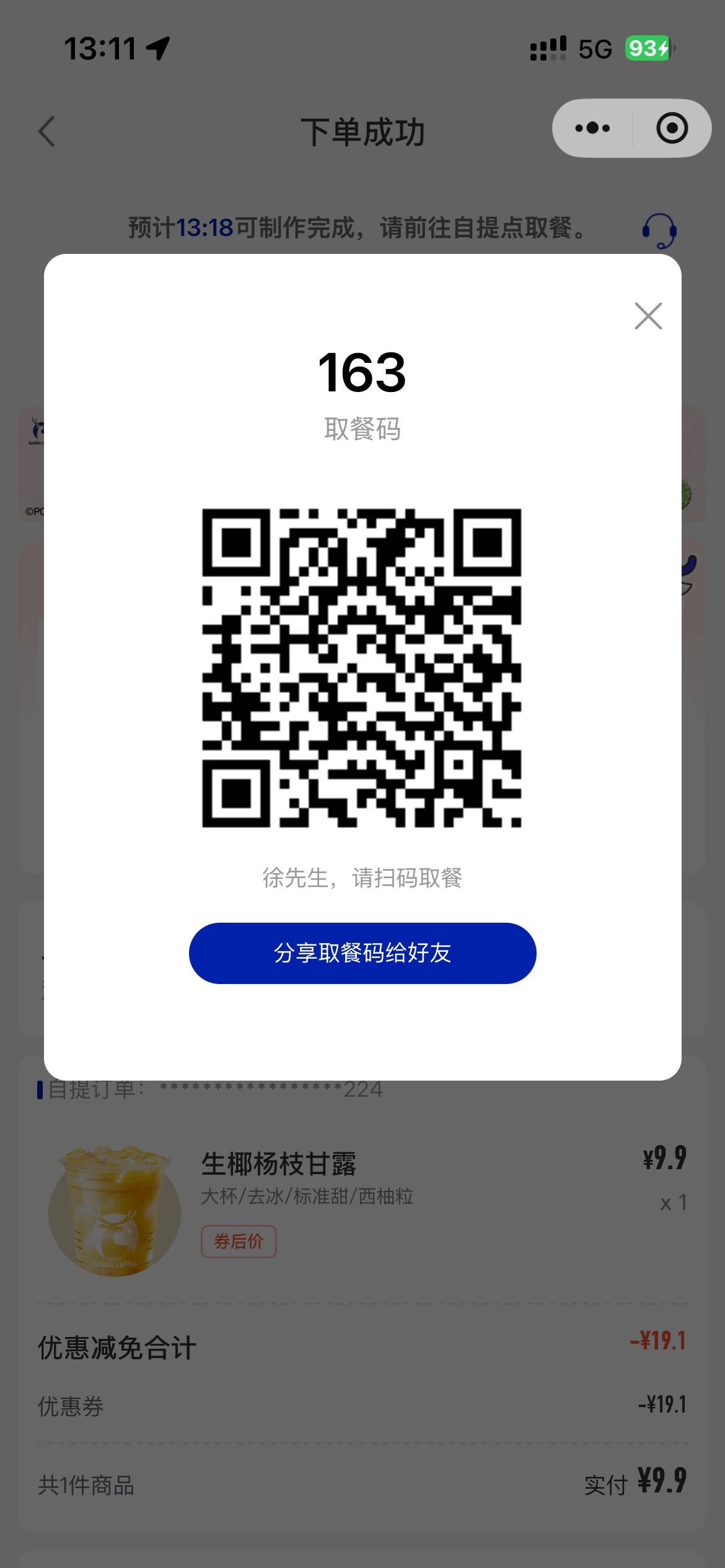Contact customer service via headset icon
725x1568 pixels.
click(659, 231)
